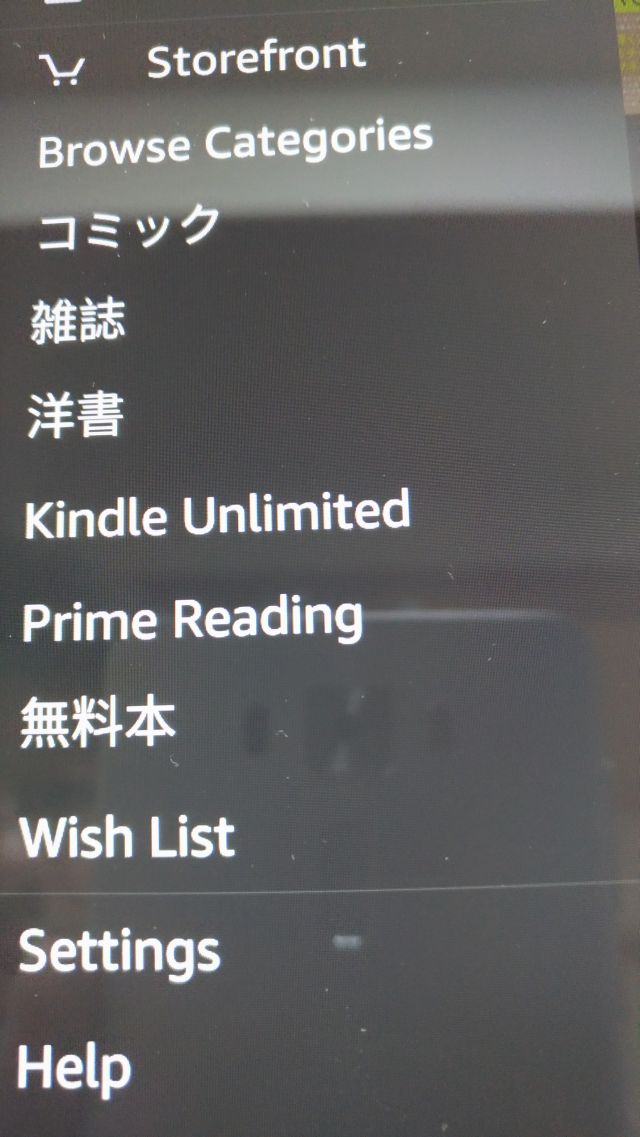Open the Help page
Viewport: 640px width, 1137px height.
pos(74,1068)
